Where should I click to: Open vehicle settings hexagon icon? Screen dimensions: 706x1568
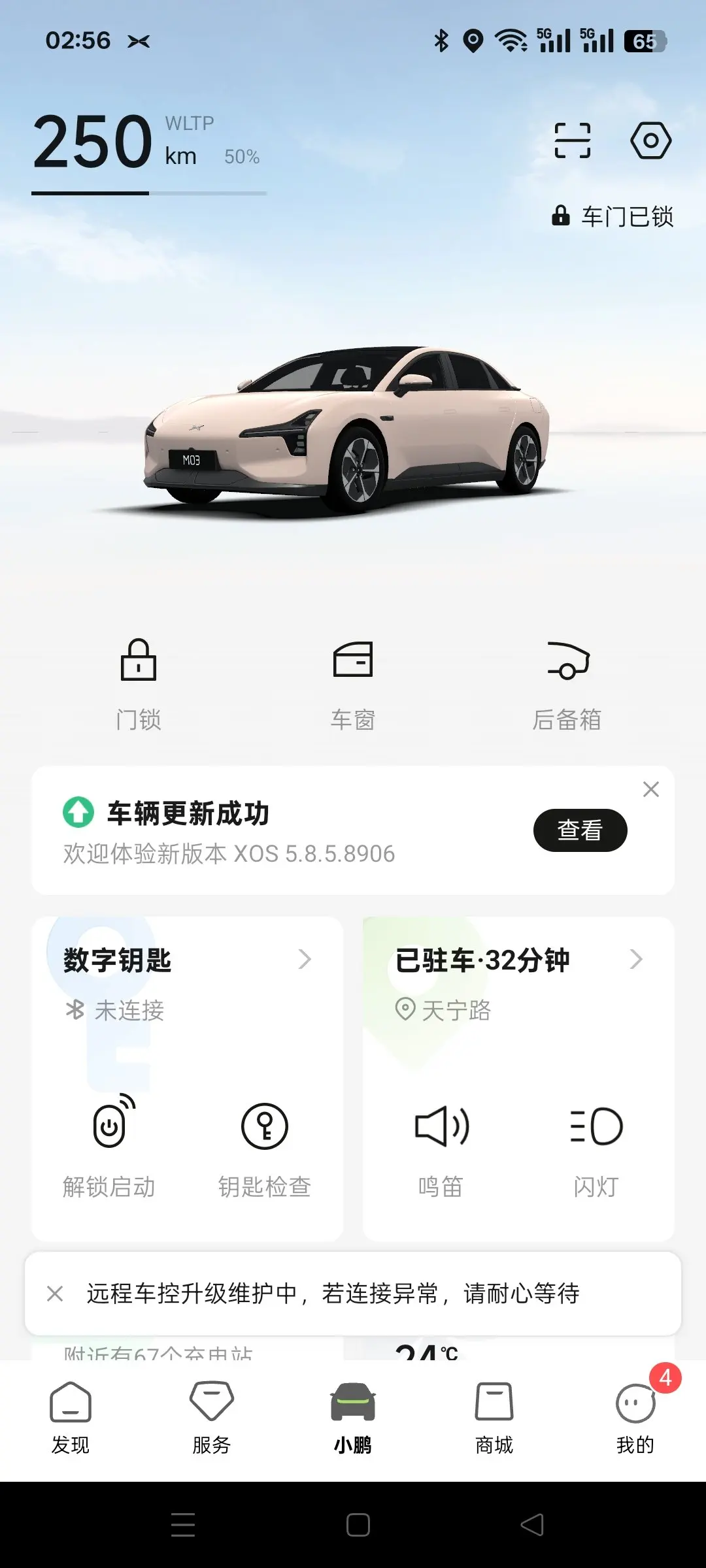coord(650,140)
